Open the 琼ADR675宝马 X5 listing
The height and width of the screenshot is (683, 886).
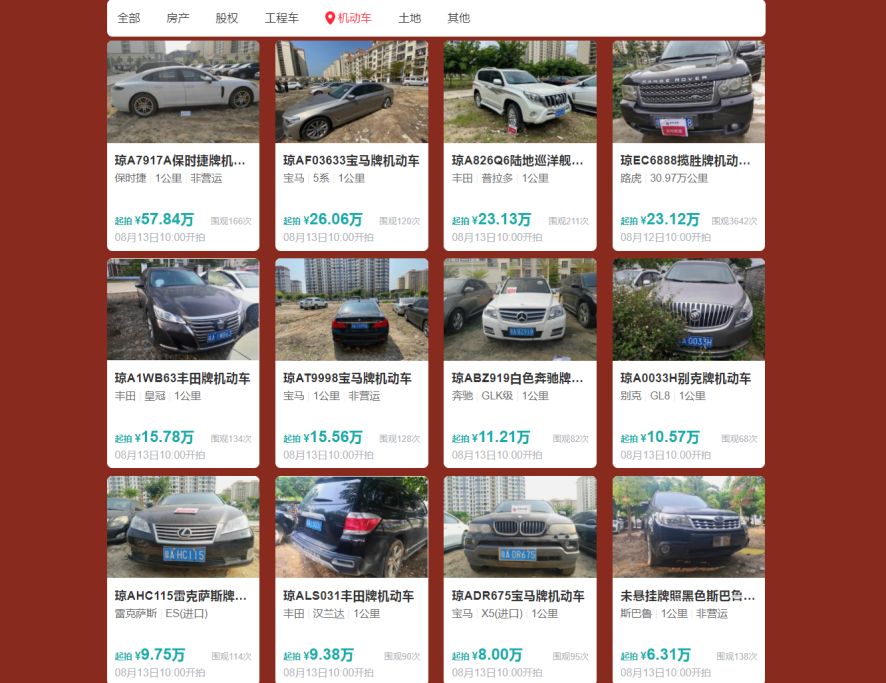pos(520,595)
